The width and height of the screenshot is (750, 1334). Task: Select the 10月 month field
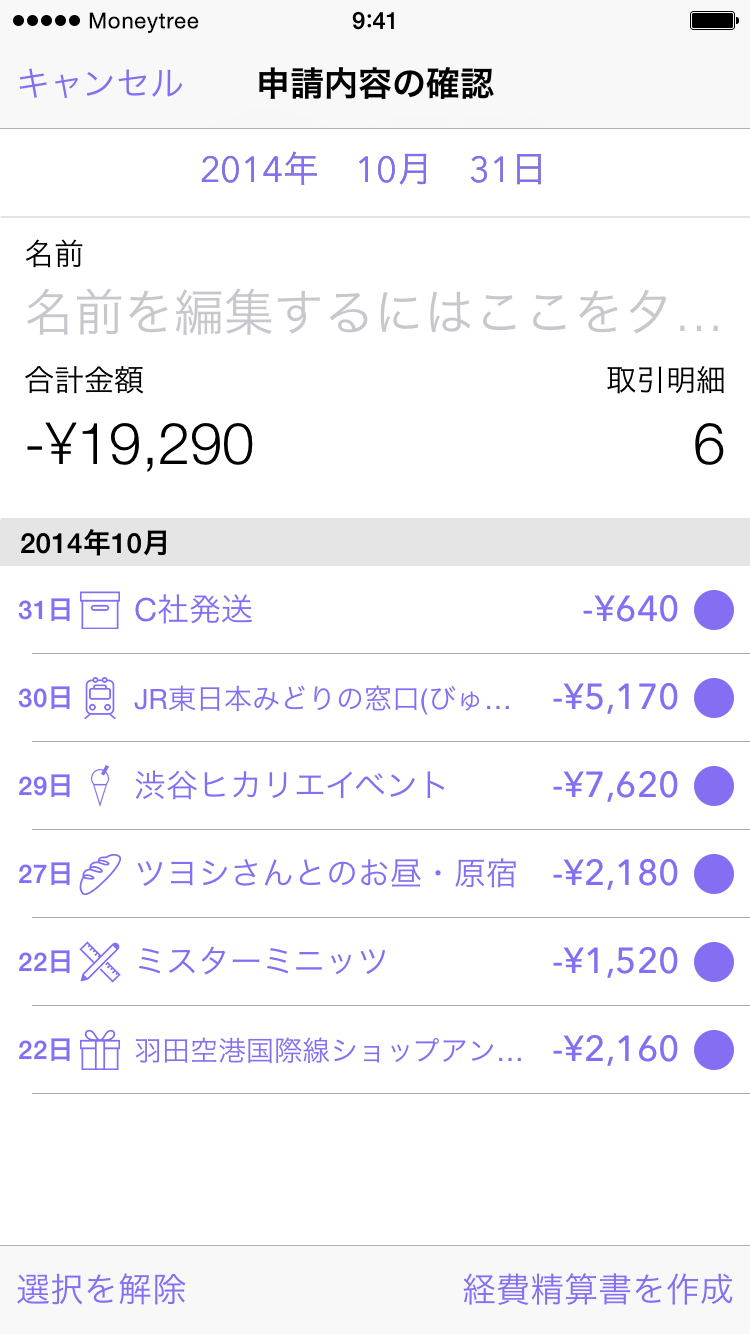click(x=394, y=170)
